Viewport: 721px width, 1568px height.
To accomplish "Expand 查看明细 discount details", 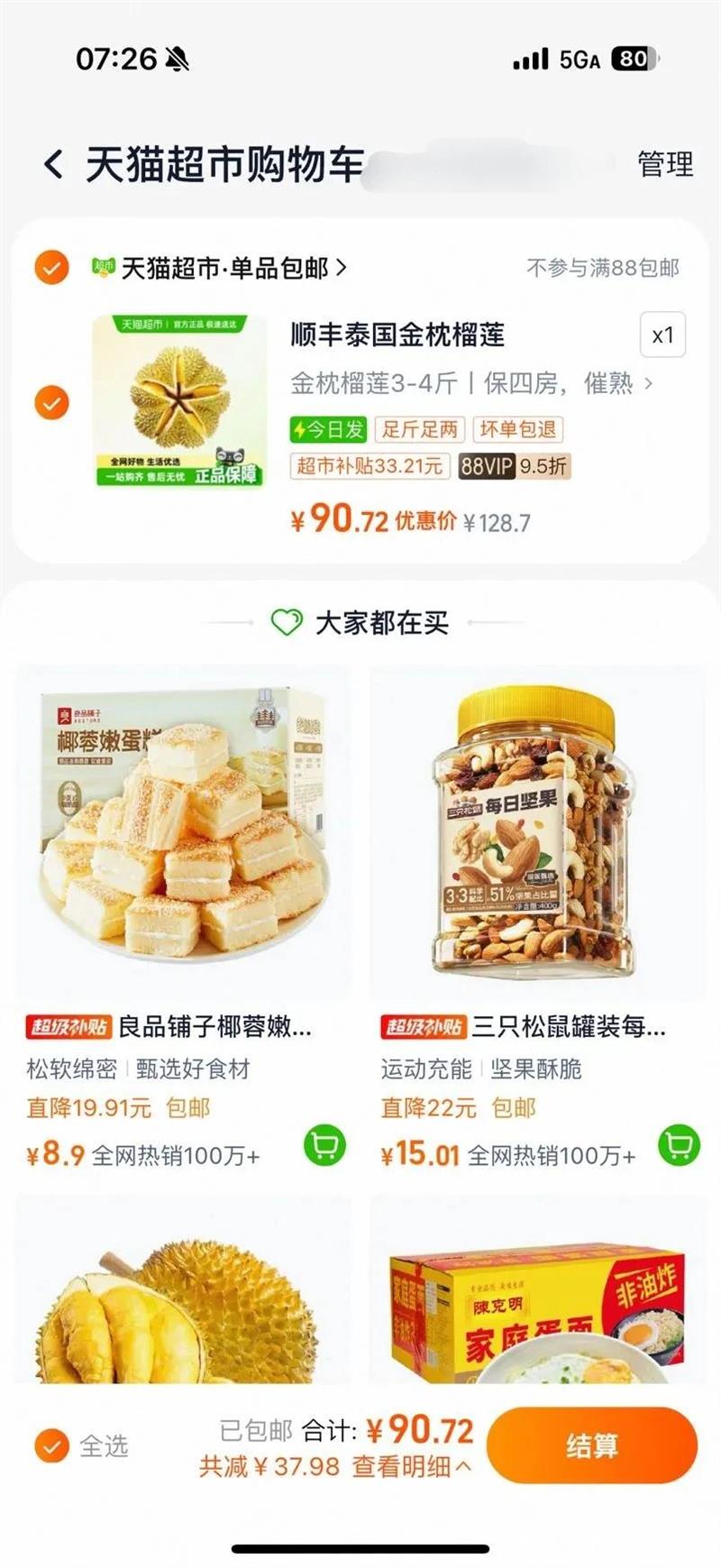I will 411,1467.
